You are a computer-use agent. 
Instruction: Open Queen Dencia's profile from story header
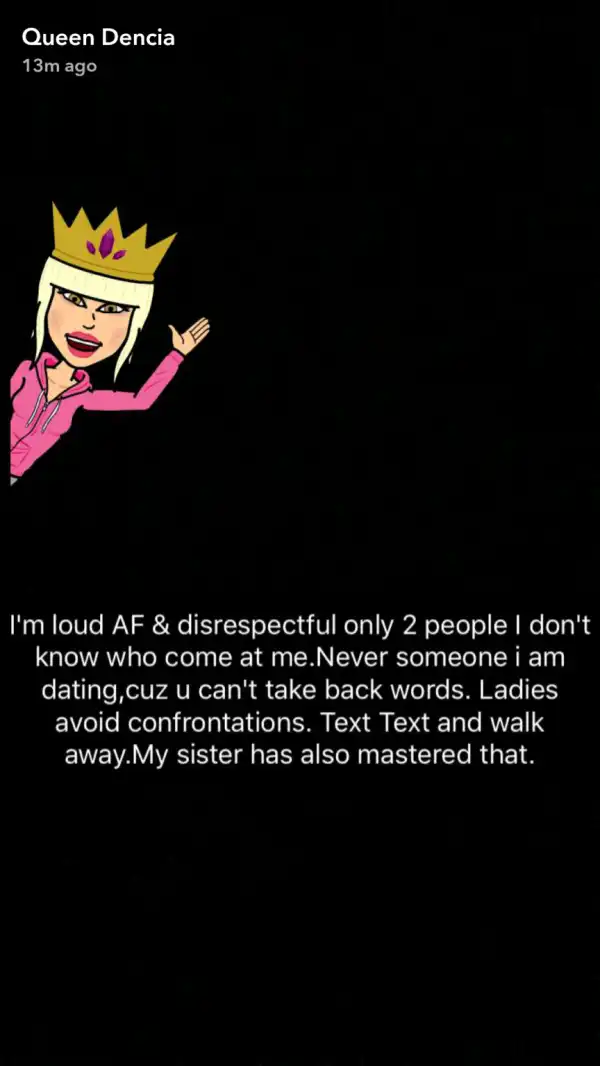(x=98, y=39)
